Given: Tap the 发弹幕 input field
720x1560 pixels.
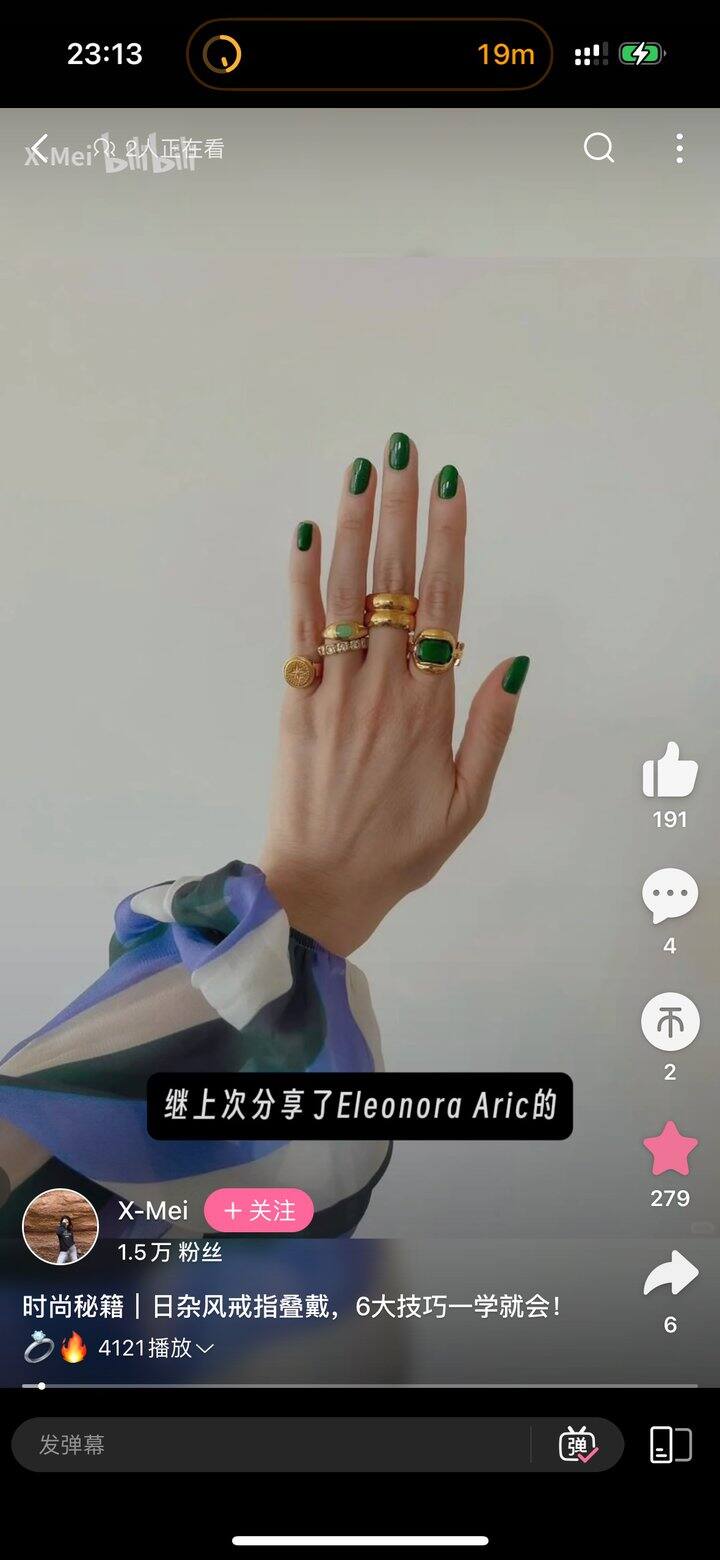Looking at the screenshot, I should (270, 1444).
